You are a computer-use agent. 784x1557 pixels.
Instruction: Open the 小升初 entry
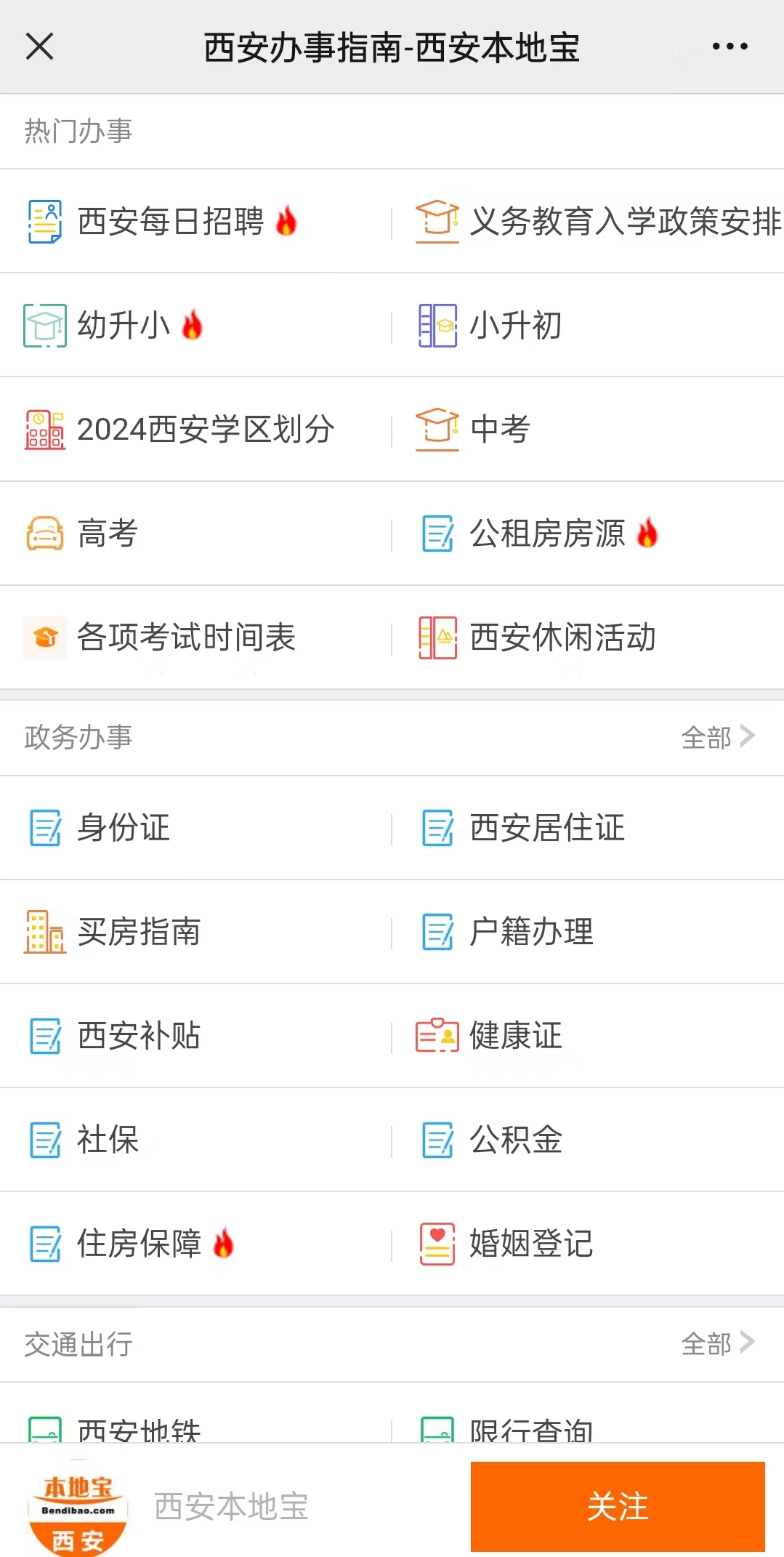point(516,326)
